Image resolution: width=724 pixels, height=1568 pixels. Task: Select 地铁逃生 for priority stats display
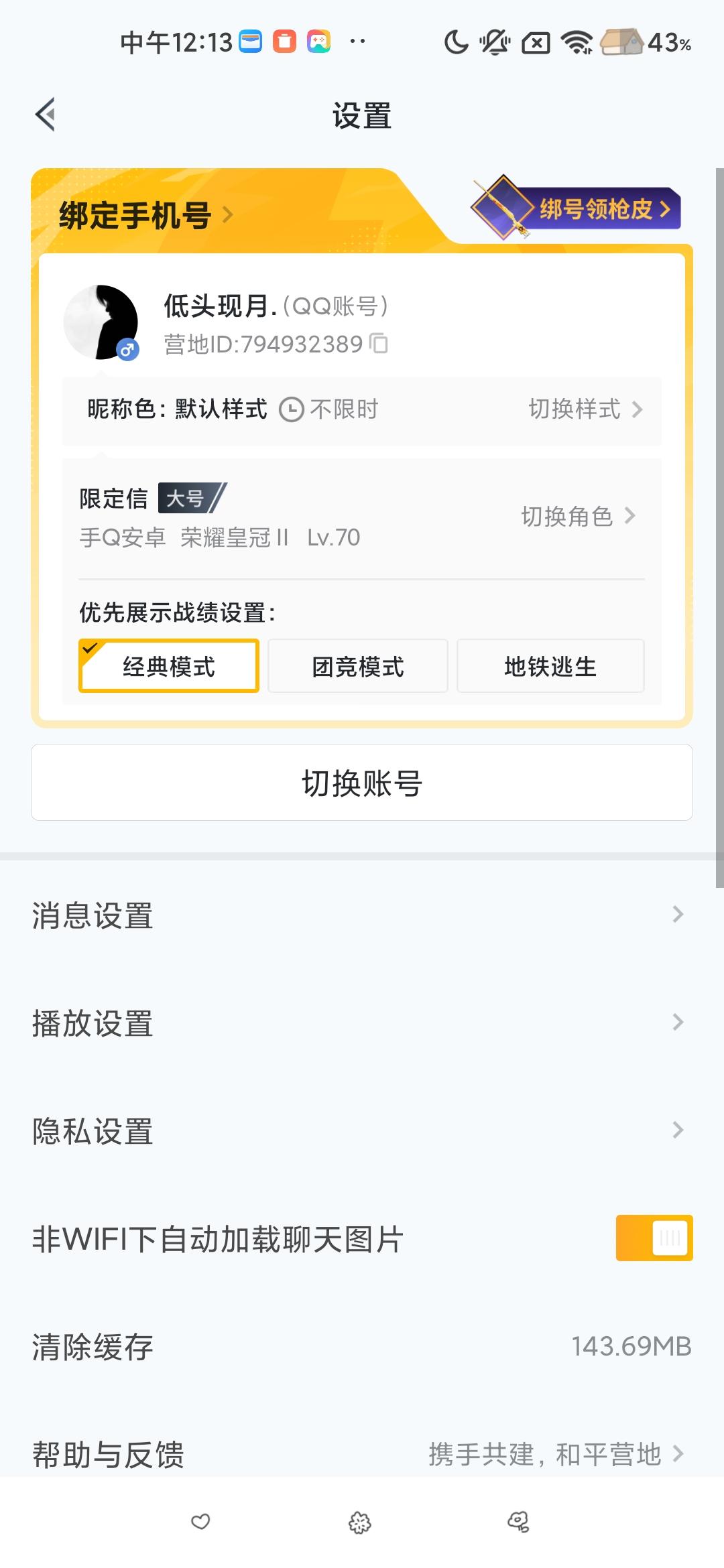(x=550, y=666)
